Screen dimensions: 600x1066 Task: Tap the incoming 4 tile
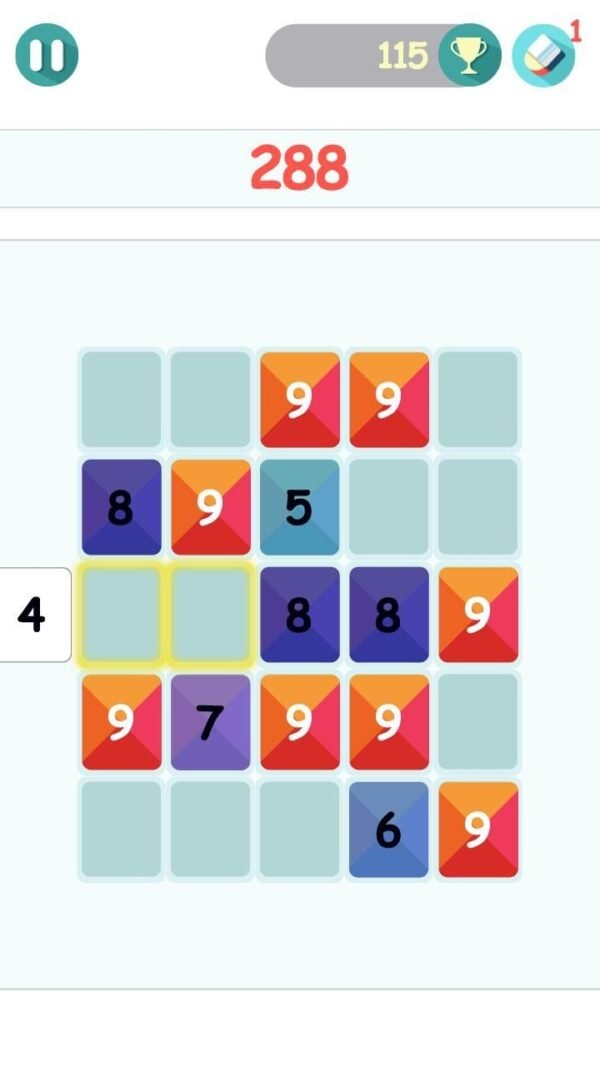[34, 615]
